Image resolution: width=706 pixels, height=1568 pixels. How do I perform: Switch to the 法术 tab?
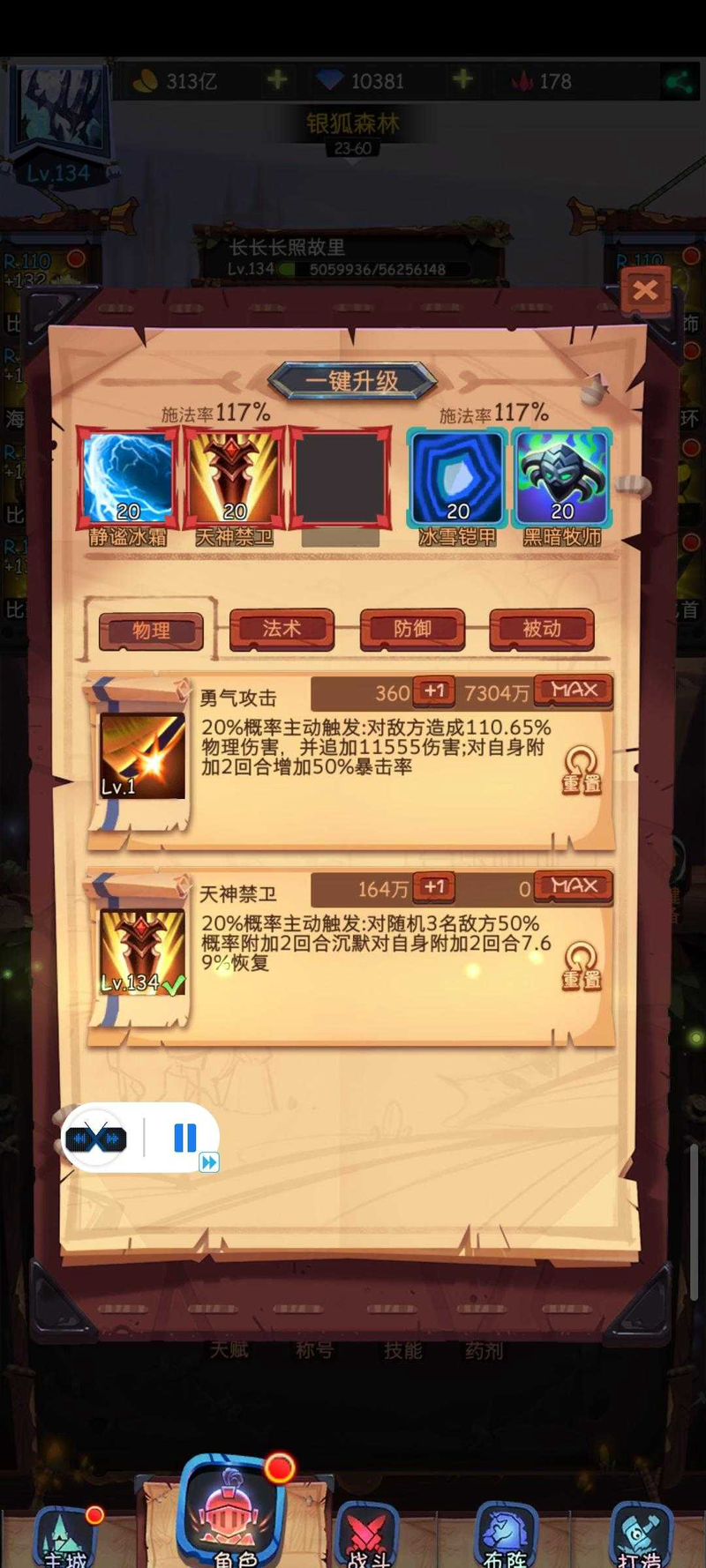(282, 629)
